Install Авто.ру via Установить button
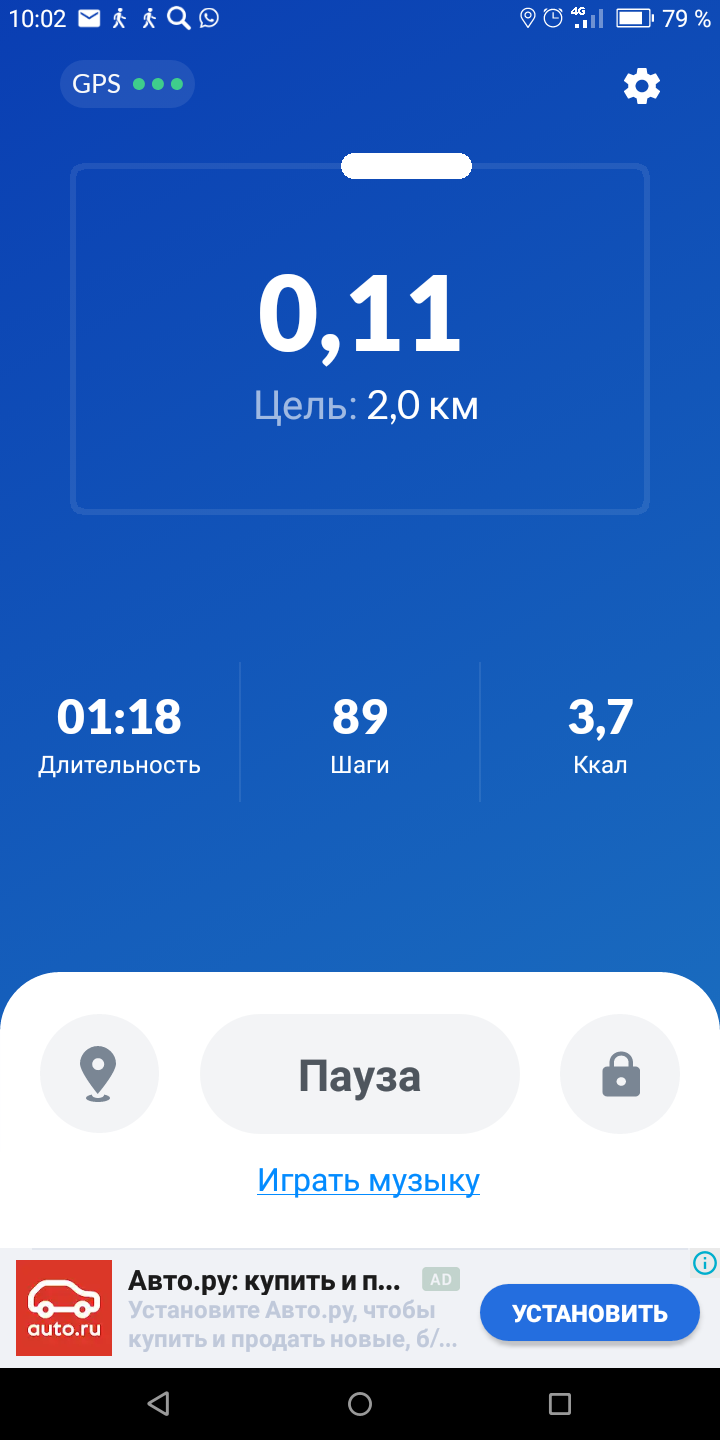 pos(589,1312)
